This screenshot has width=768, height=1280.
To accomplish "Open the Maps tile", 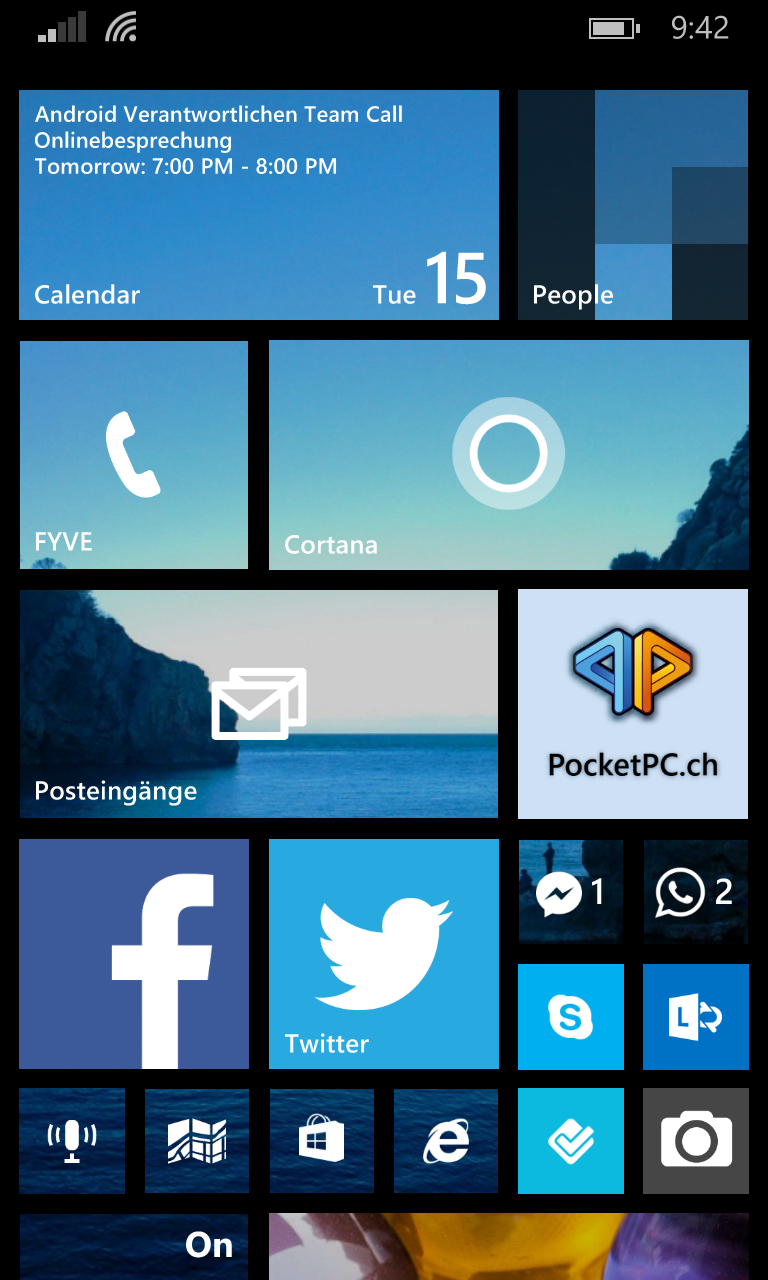I will [197, 1141].
